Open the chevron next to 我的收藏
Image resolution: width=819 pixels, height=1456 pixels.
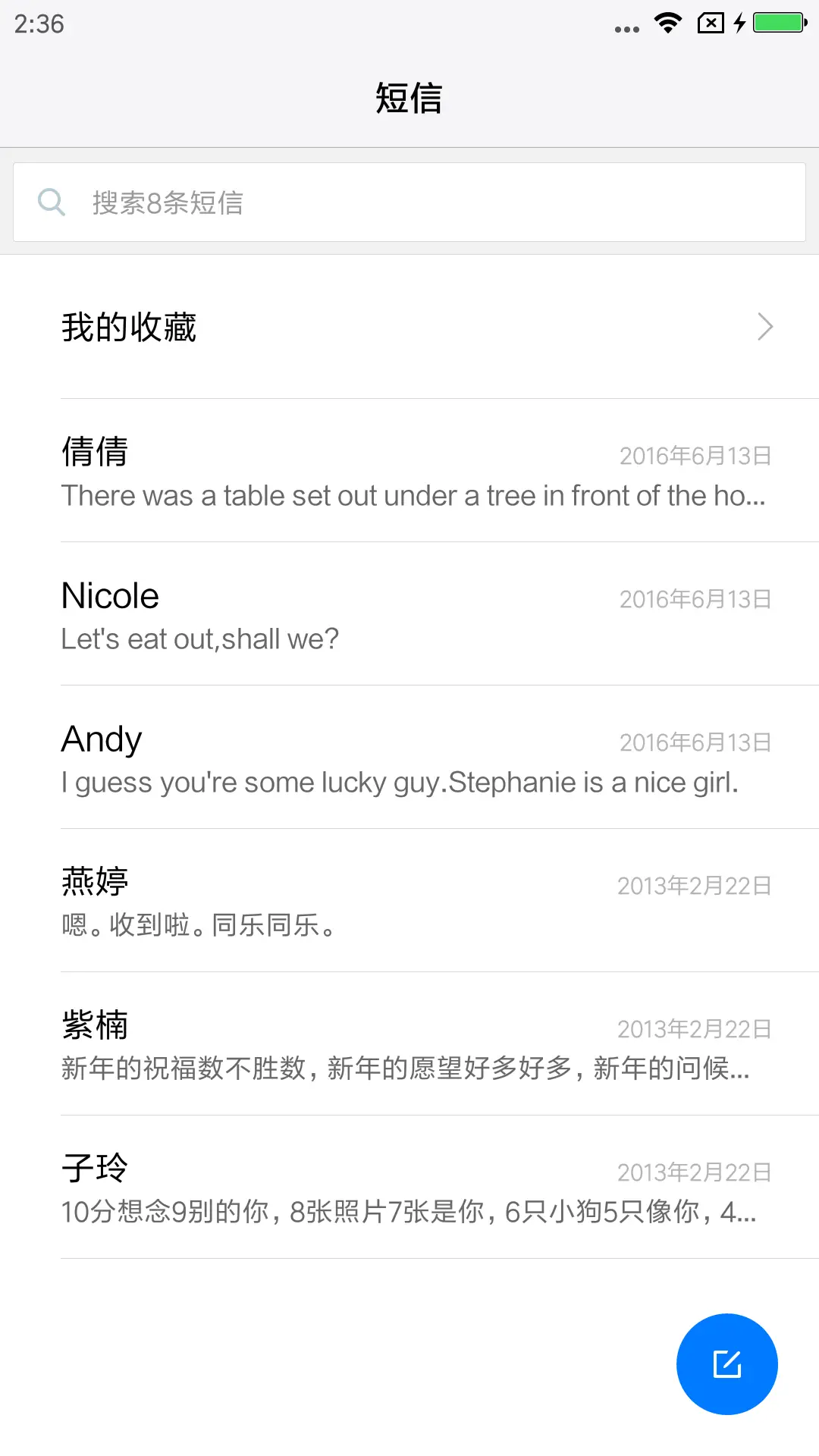click(x=764, y=327)
